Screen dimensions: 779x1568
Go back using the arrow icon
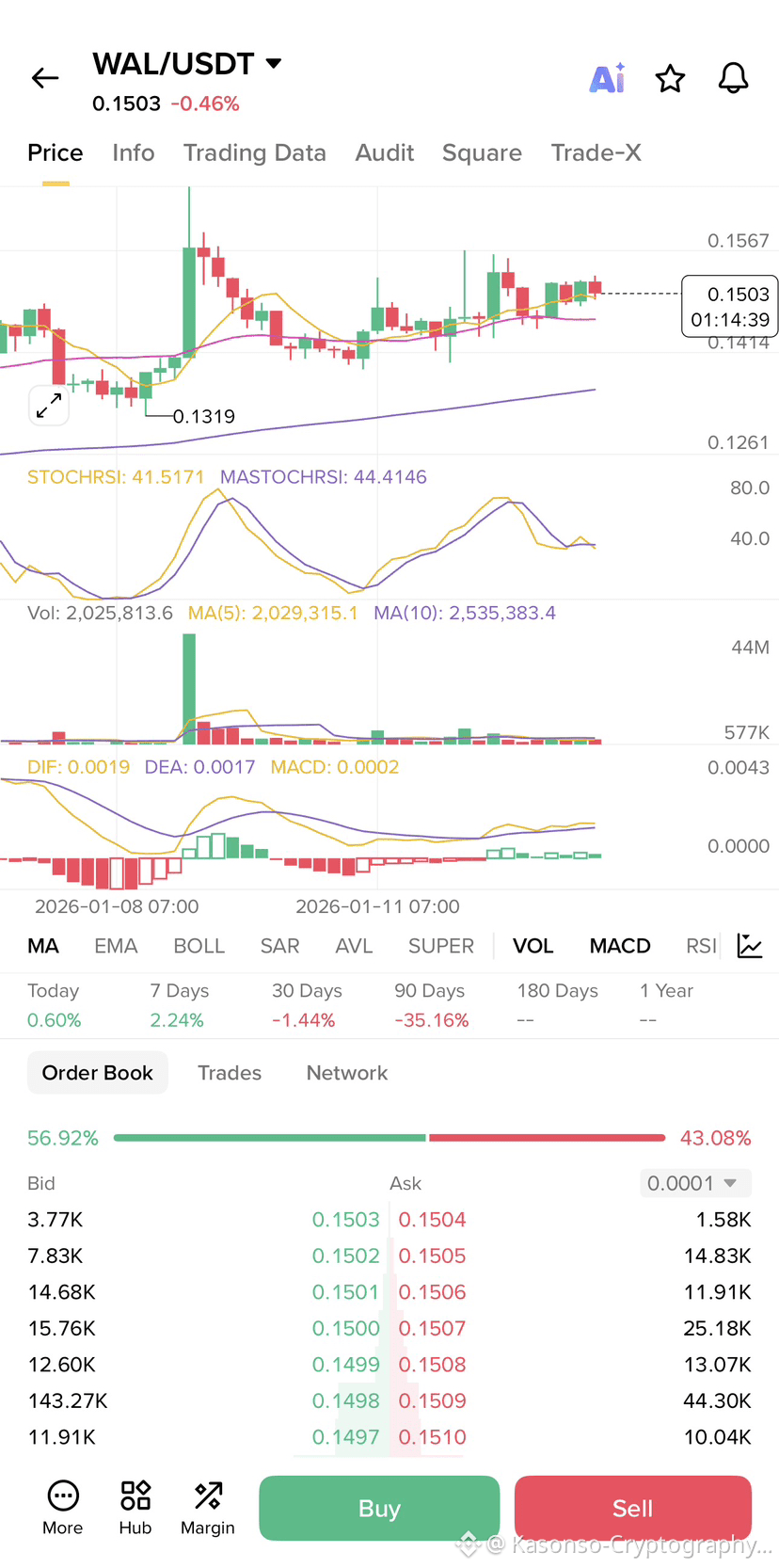[45, 78]
